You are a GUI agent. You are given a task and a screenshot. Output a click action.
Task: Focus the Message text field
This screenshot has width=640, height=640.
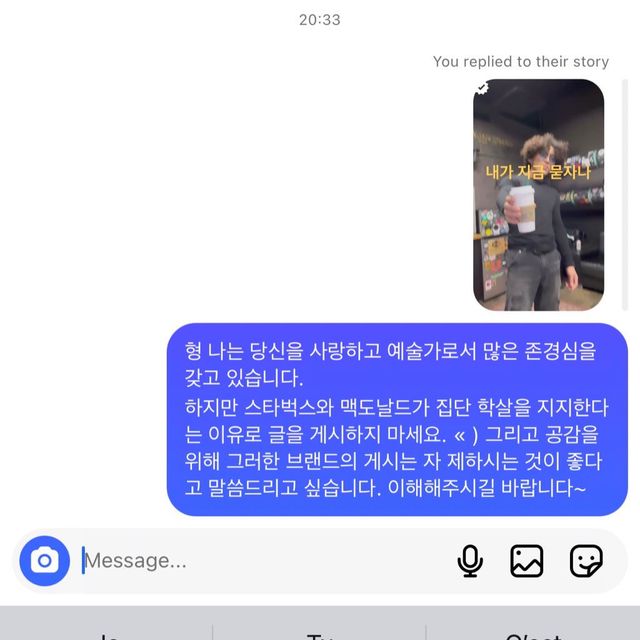click(260, 561)
